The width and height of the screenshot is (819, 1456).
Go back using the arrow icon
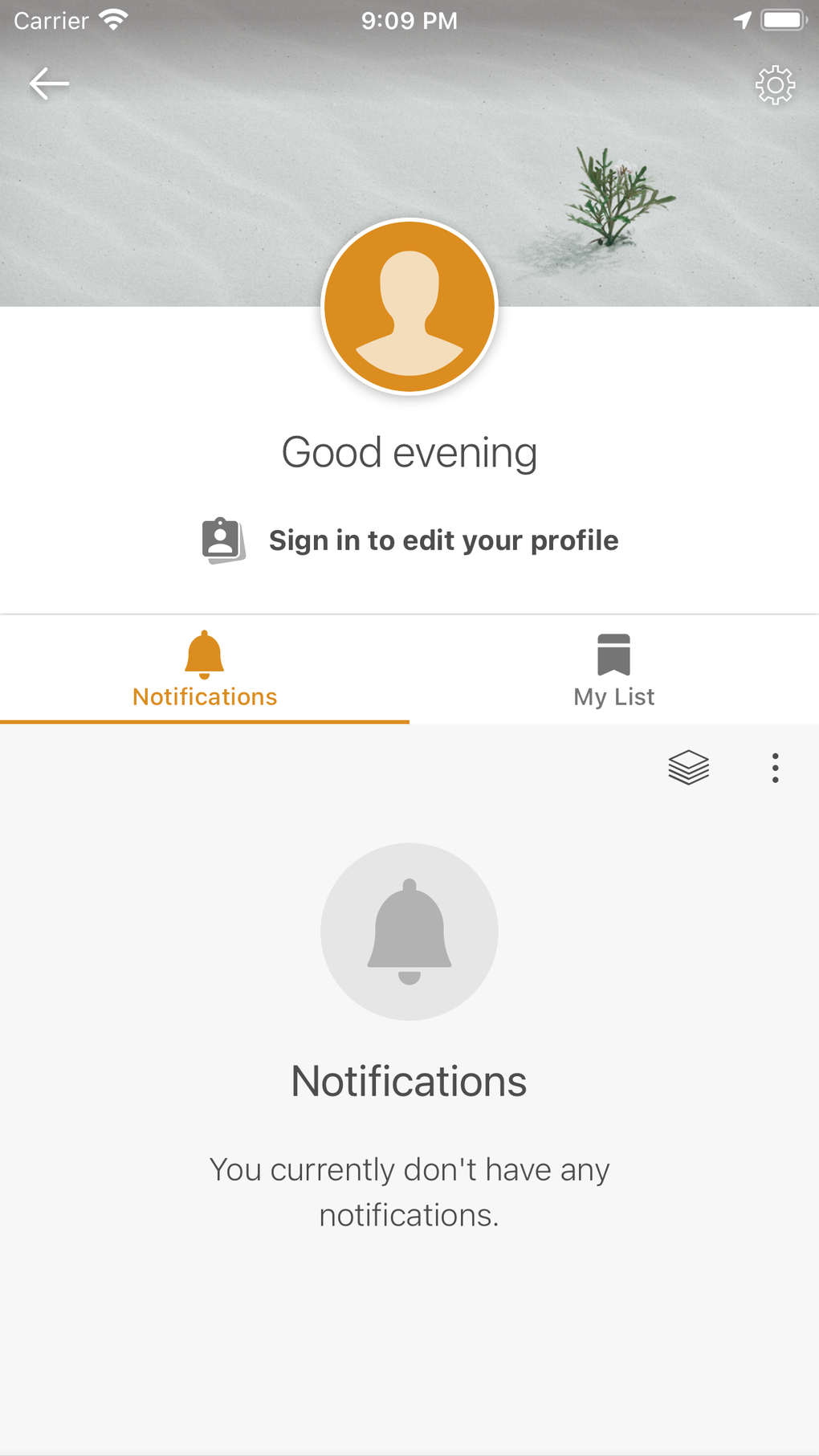(x=49, y=84)
